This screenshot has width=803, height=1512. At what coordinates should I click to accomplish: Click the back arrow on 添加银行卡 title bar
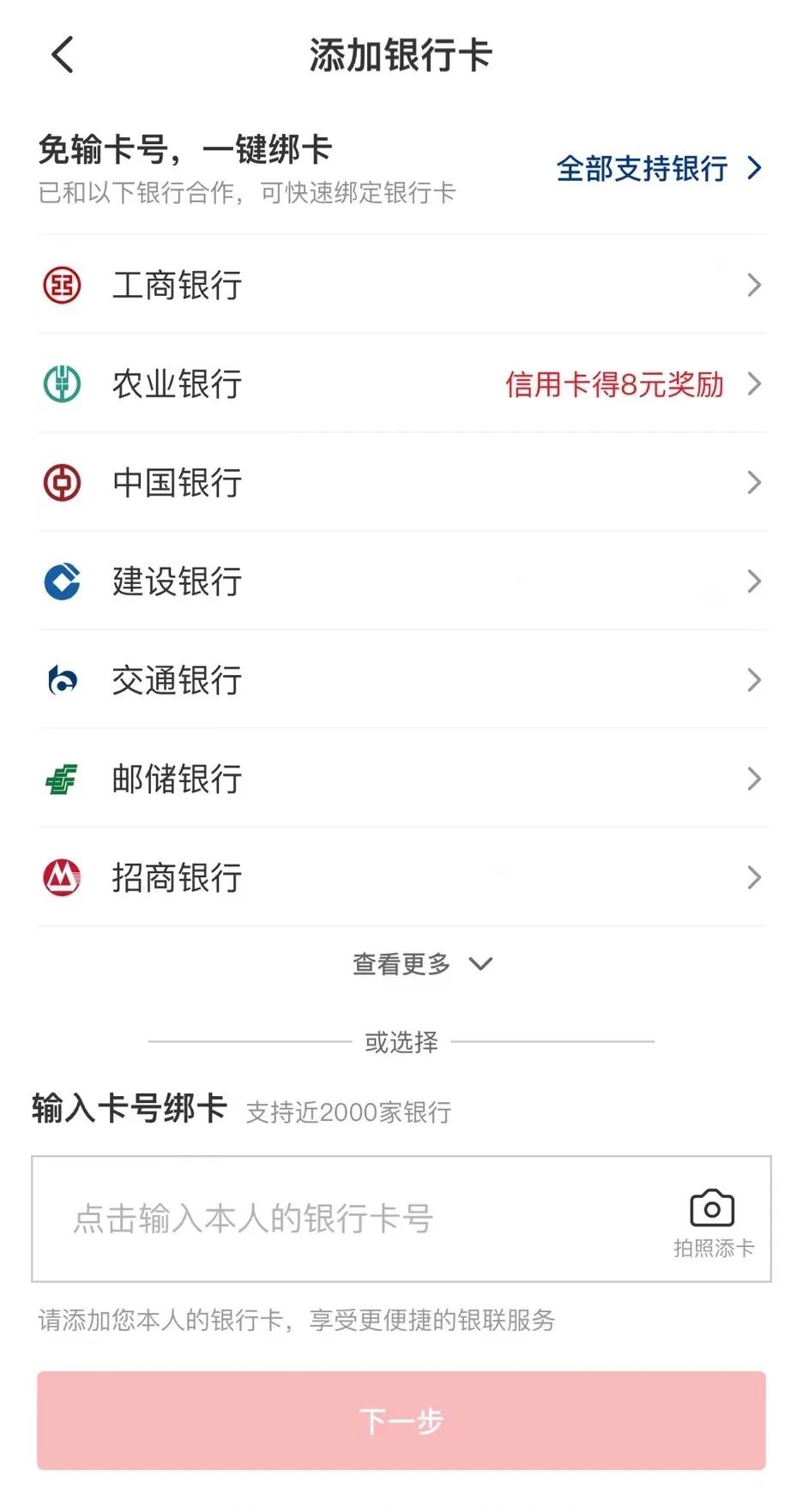click(x=62, y=54)
